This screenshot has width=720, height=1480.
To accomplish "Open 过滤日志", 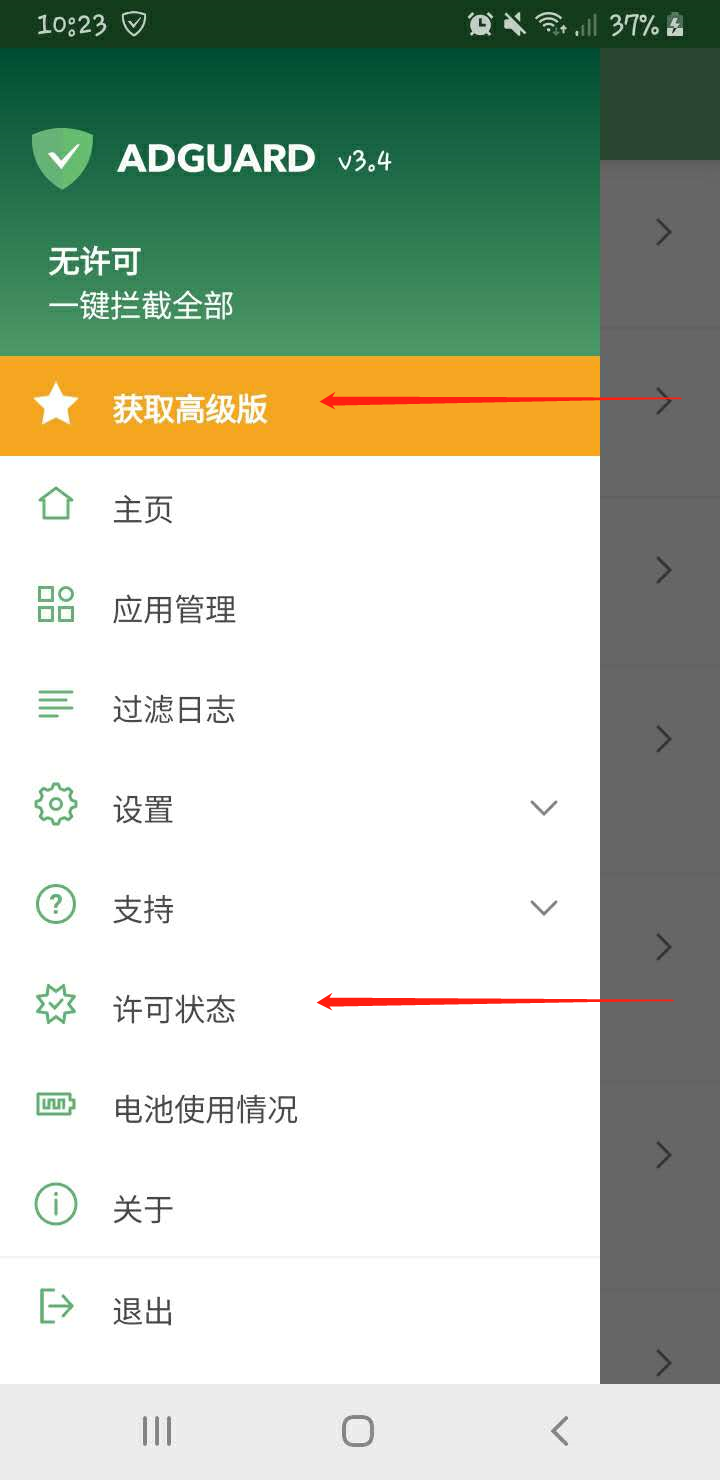I will (174, 709).
